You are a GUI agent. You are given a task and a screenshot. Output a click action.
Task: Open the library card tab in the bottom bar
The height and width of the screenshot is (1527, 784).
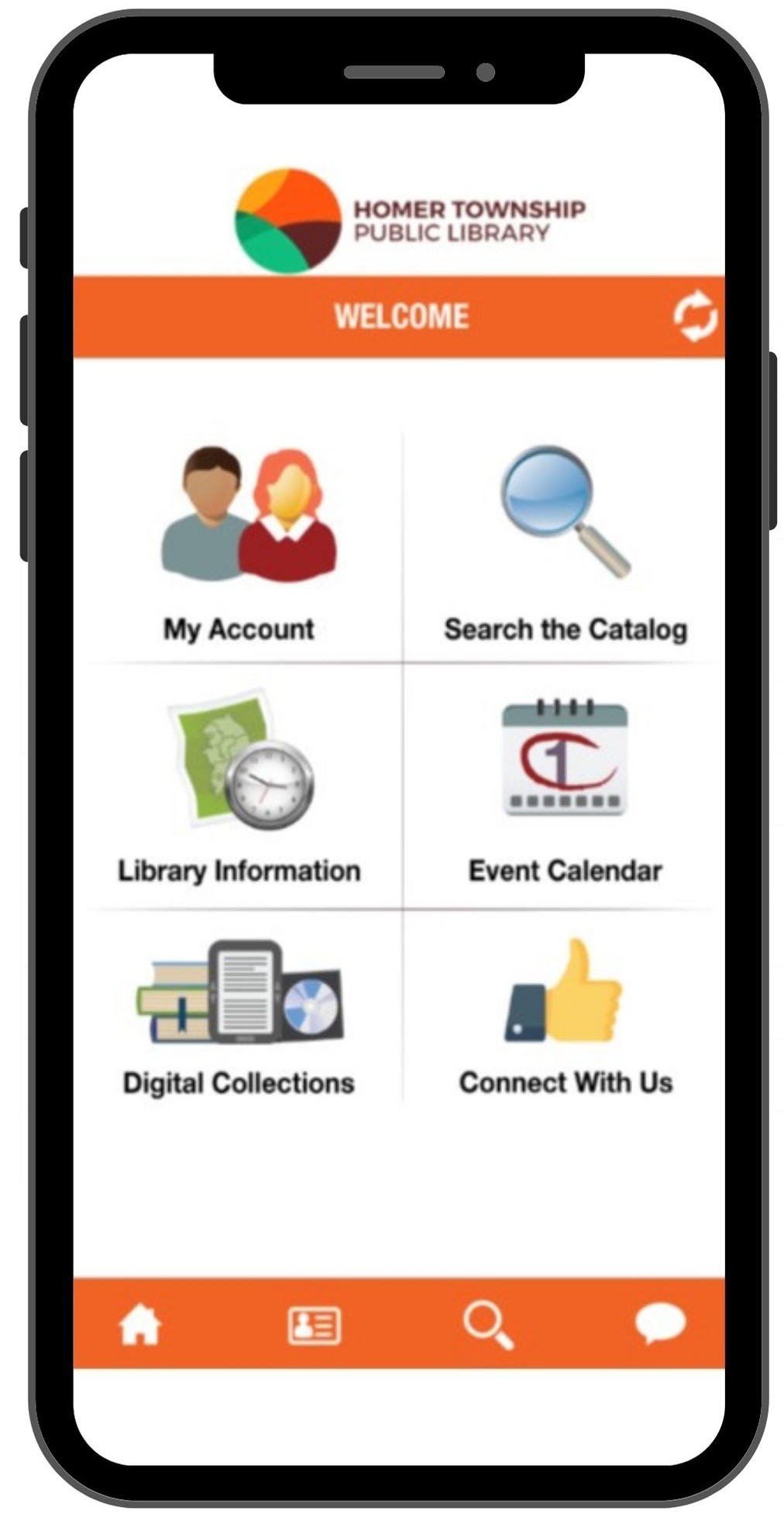314,1325
